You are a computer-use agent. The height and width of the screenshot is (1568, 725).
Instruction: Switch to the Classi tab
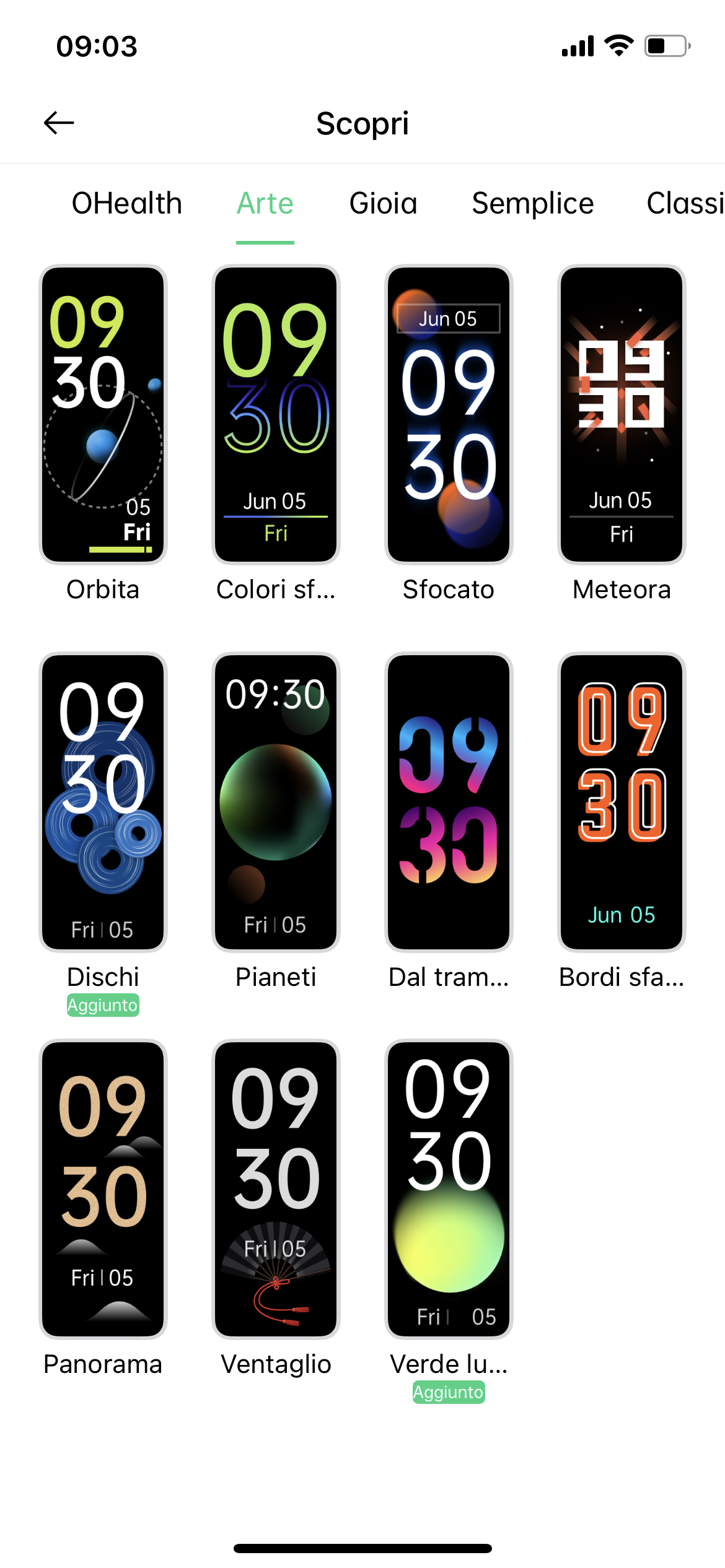(684, 204)
